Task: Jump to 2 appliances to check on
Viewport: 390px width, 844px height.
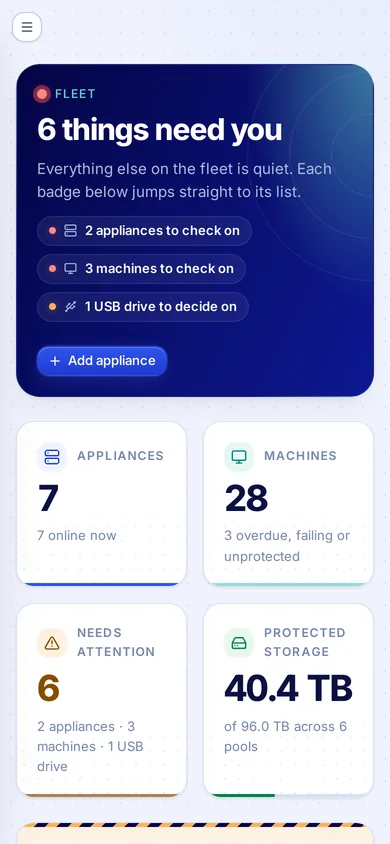Action: [x=144, y=231]
